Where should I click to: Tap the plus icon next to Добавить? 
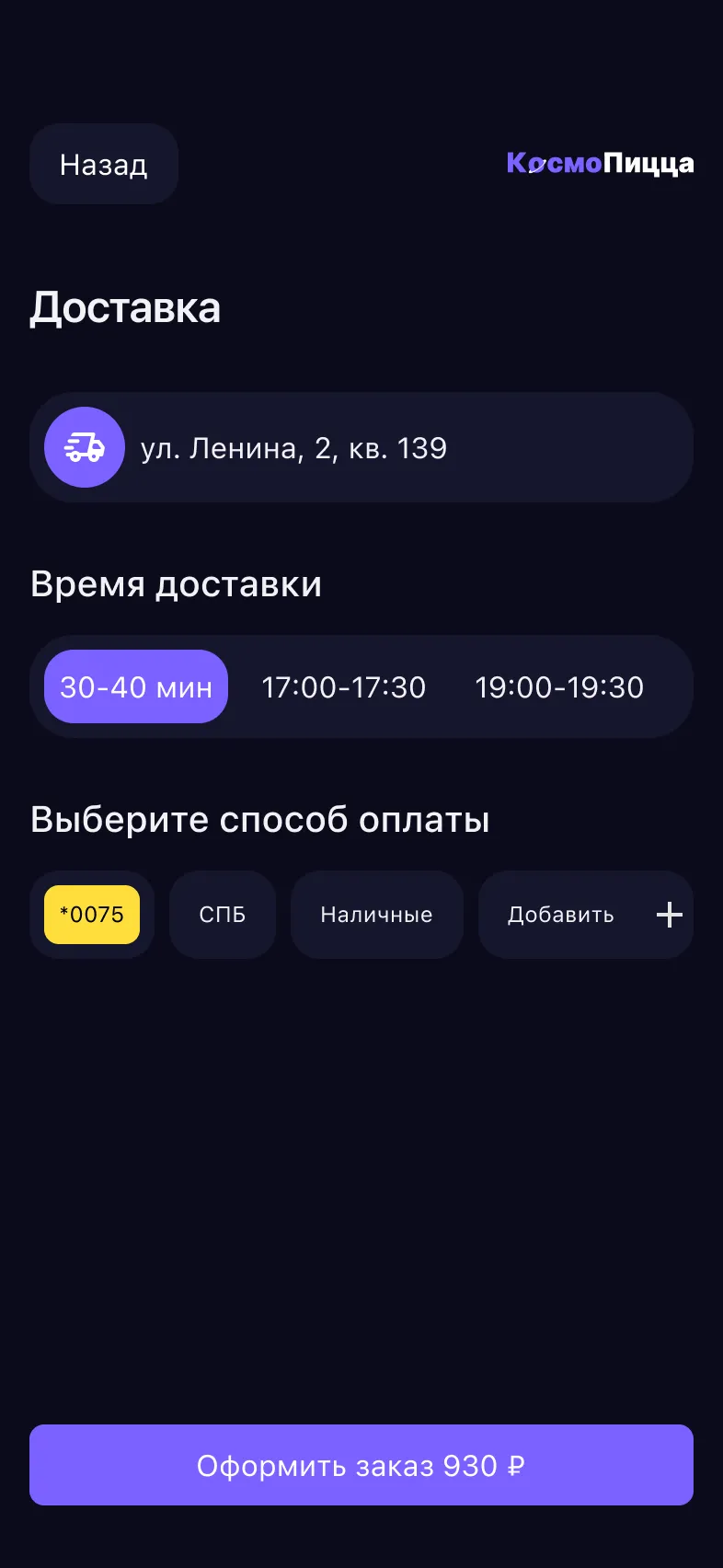[670, 914]
